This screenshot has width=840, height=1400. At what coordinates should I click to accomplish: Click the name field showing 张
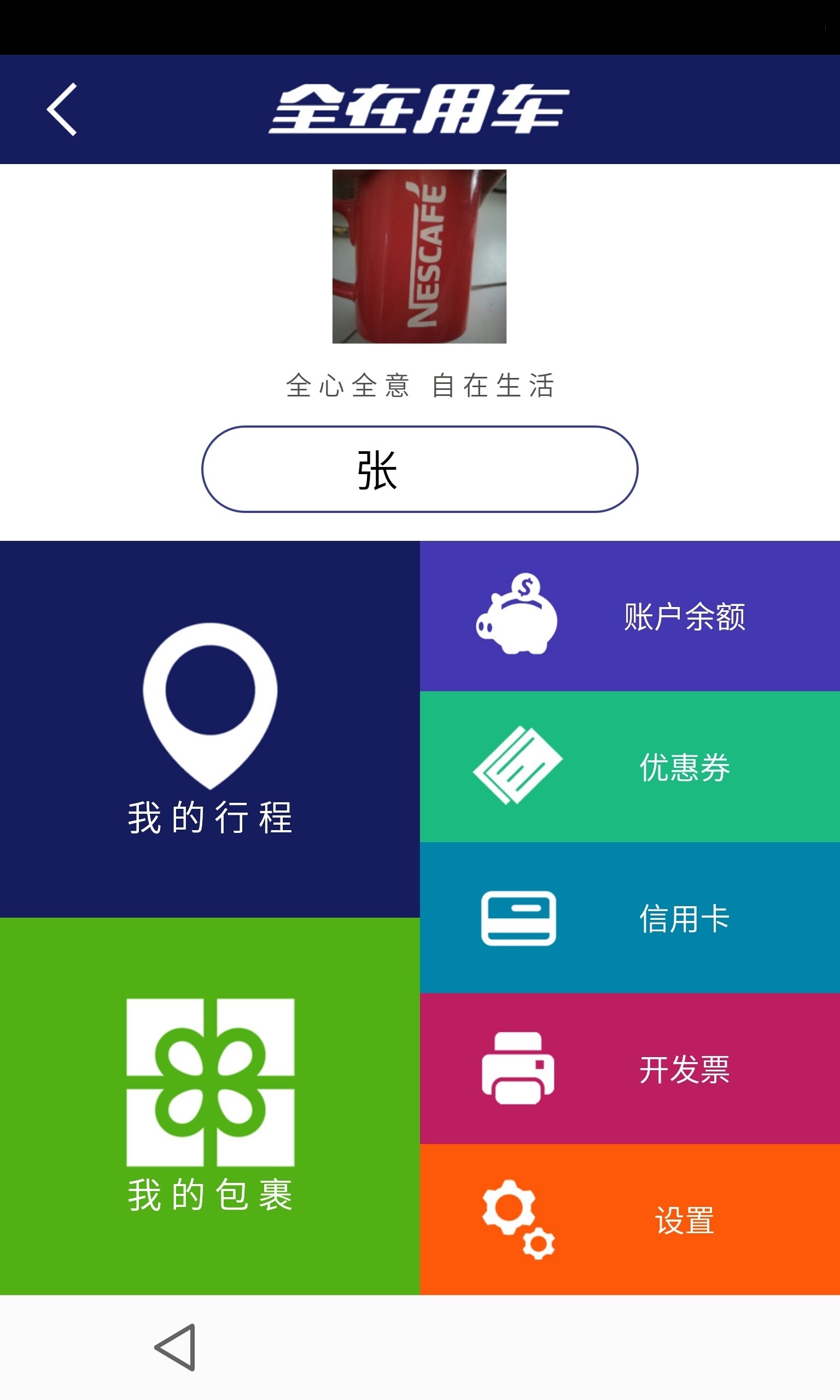point(420,471)
